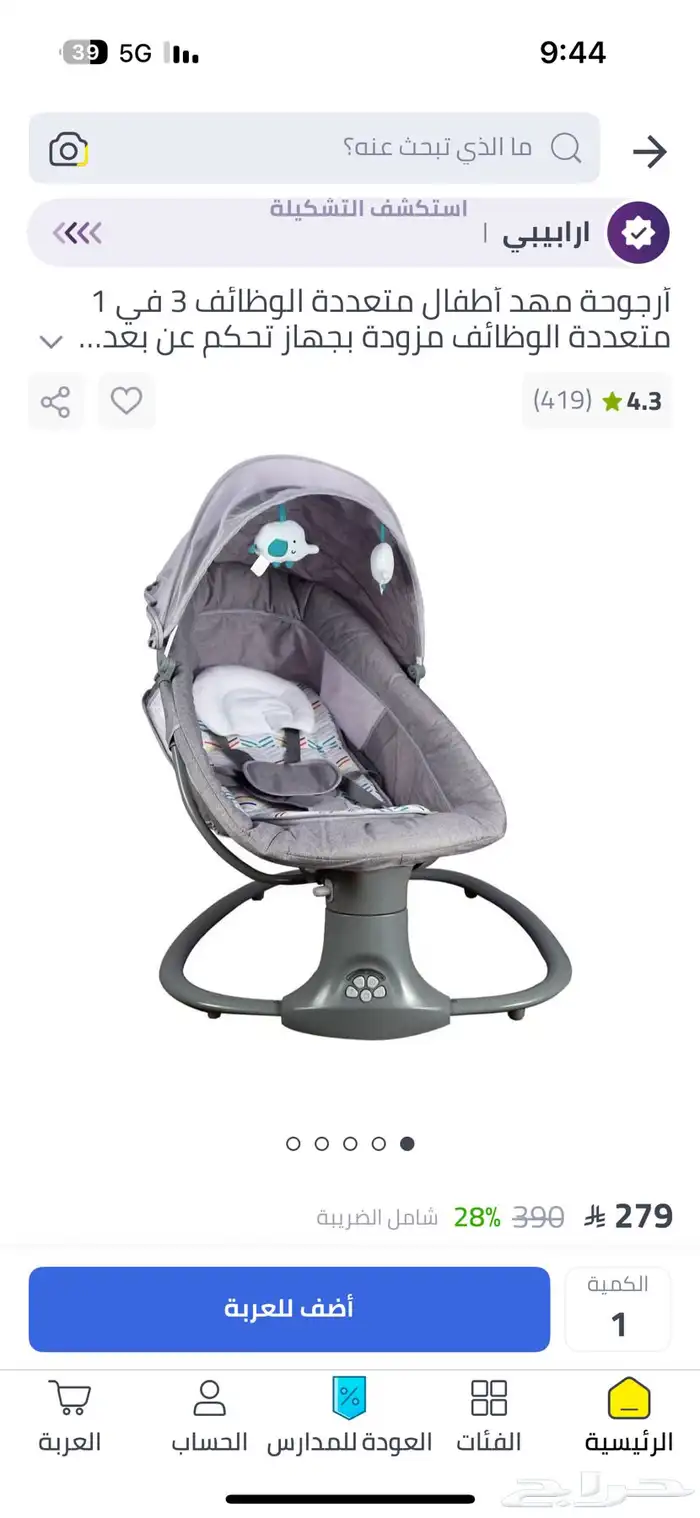Switch to الفئات categories tab
This screenshot has width=700, height=1518.
click(x=489, y=1416)
